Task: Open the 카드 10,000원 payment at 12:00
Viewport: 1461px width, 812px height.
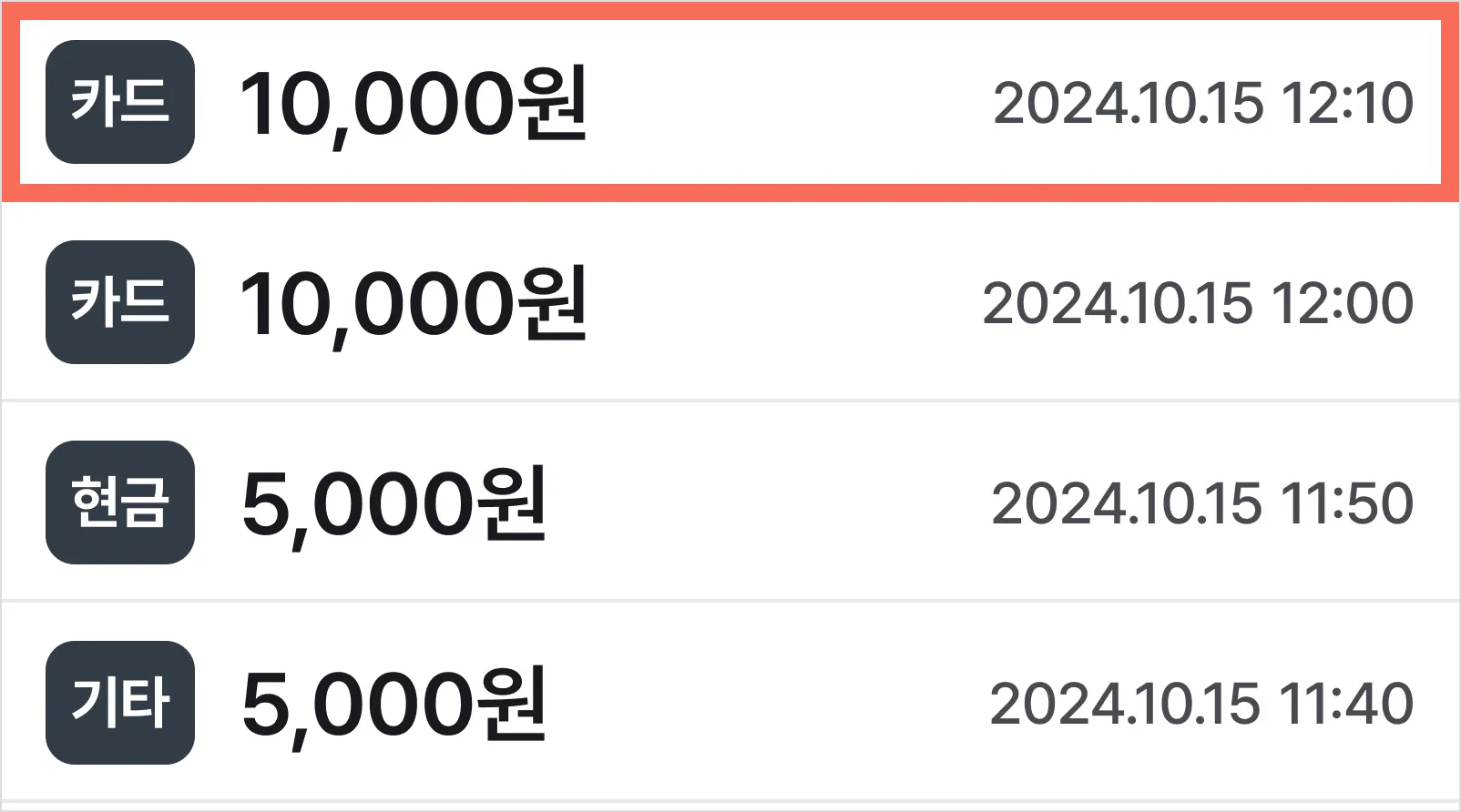Action: (730, 301)
